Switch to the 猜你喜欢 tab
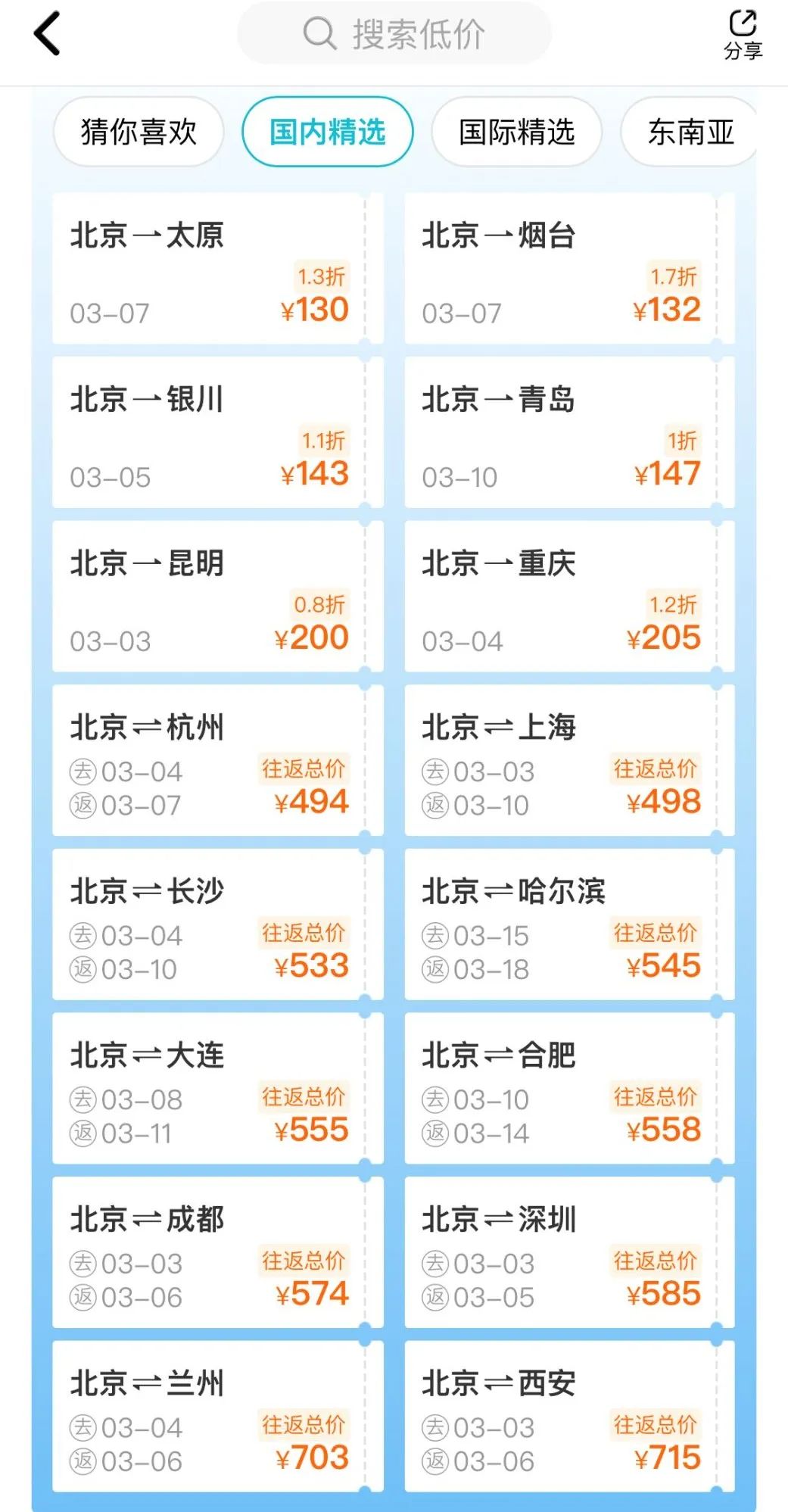This screenshot has height=1512, width=788. pyautogui.click(x=139, y=132)
